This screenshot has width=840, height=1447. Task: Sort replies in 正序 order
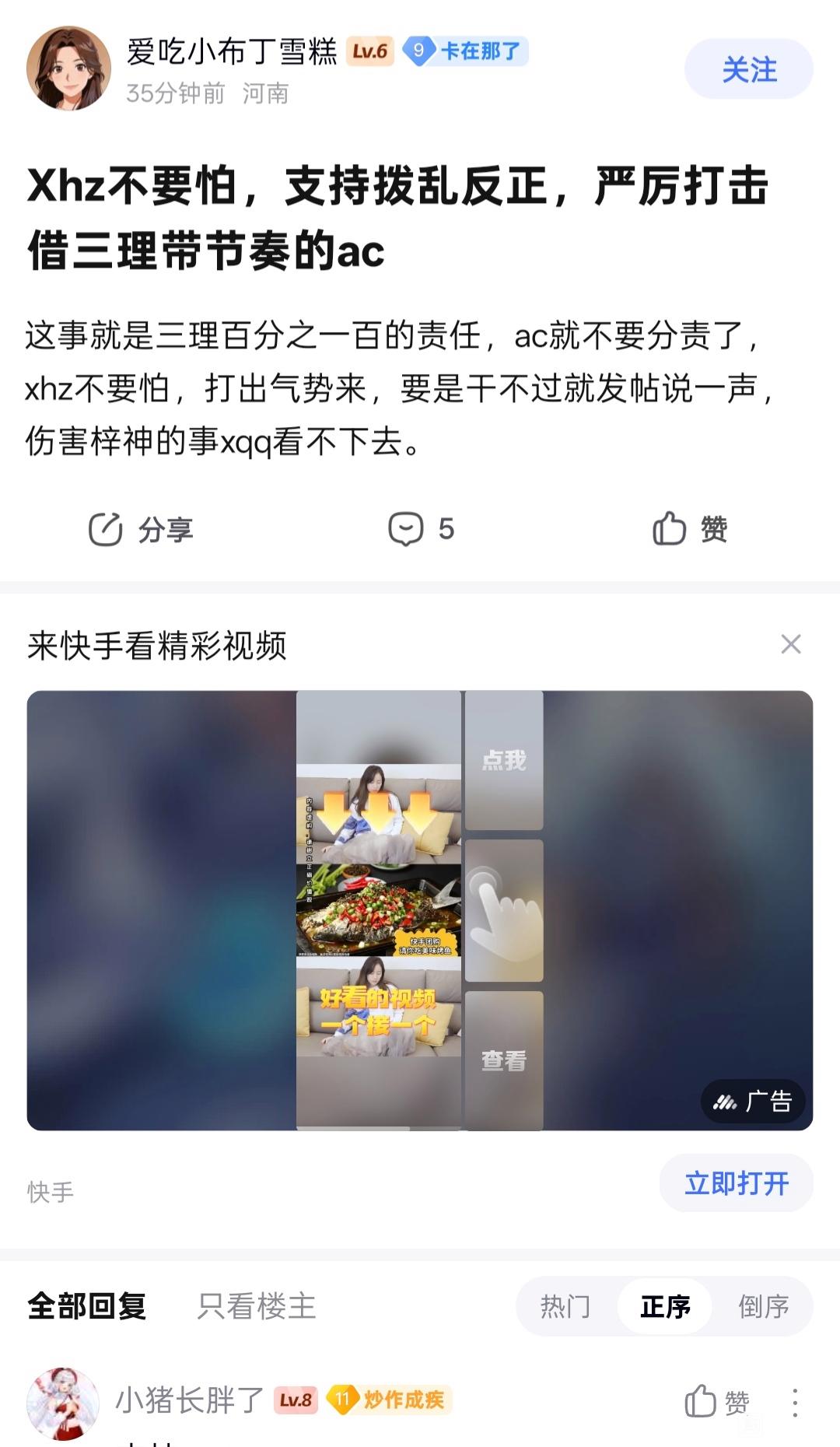(x=665, y=1306)
